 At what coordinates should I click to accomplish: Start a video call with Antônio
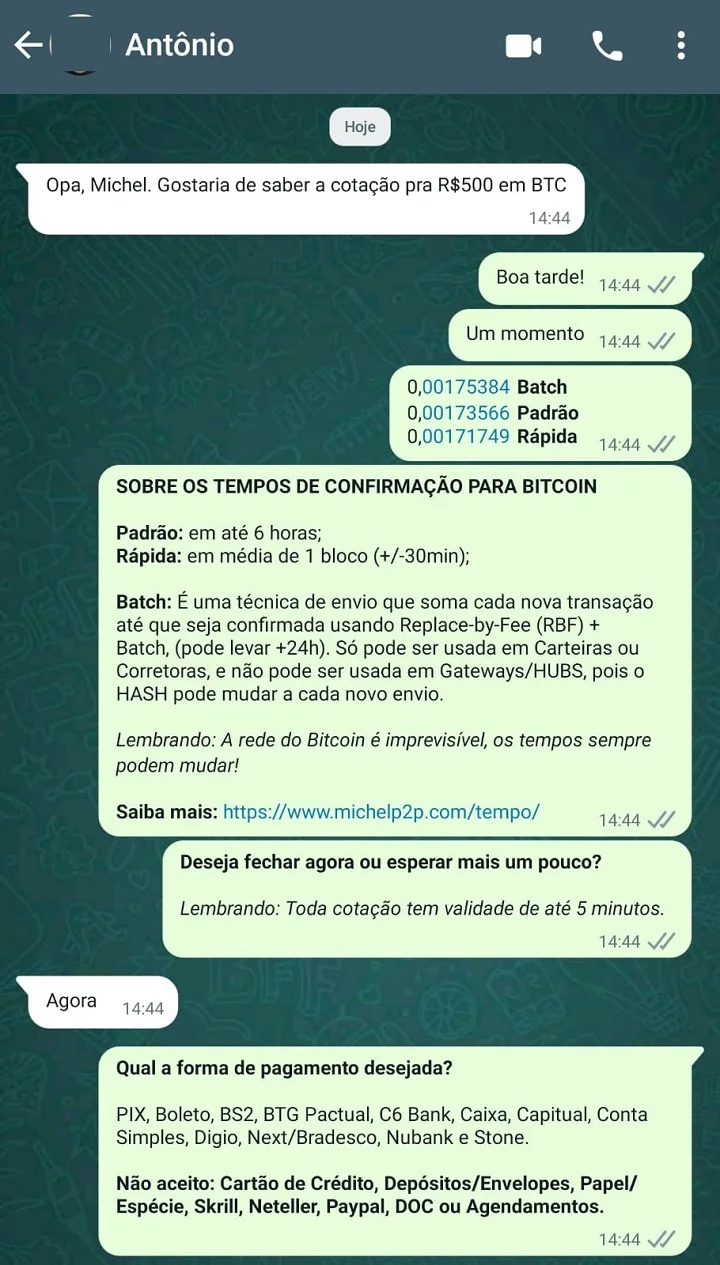523,45
